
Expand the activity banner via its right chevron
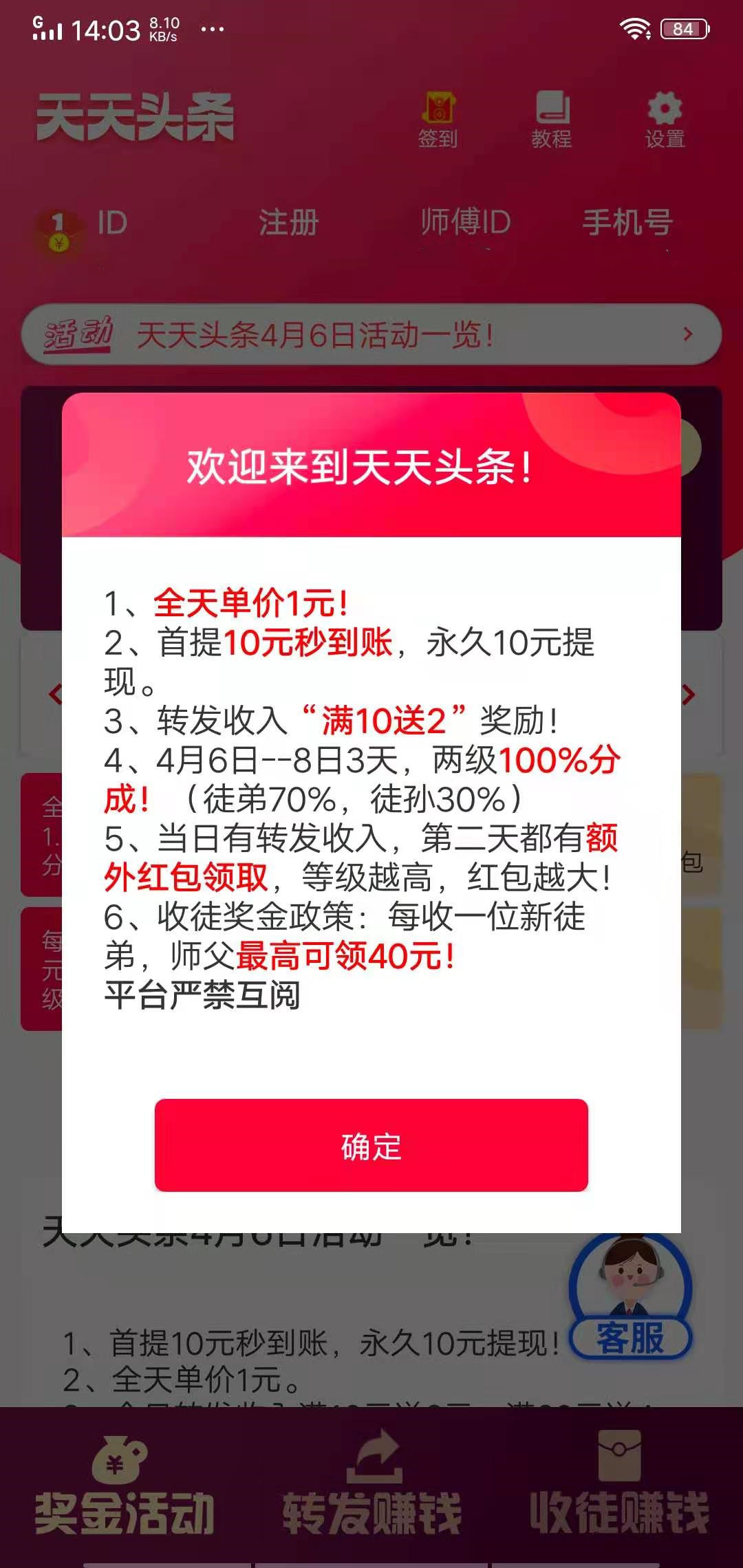coord(686,335)
